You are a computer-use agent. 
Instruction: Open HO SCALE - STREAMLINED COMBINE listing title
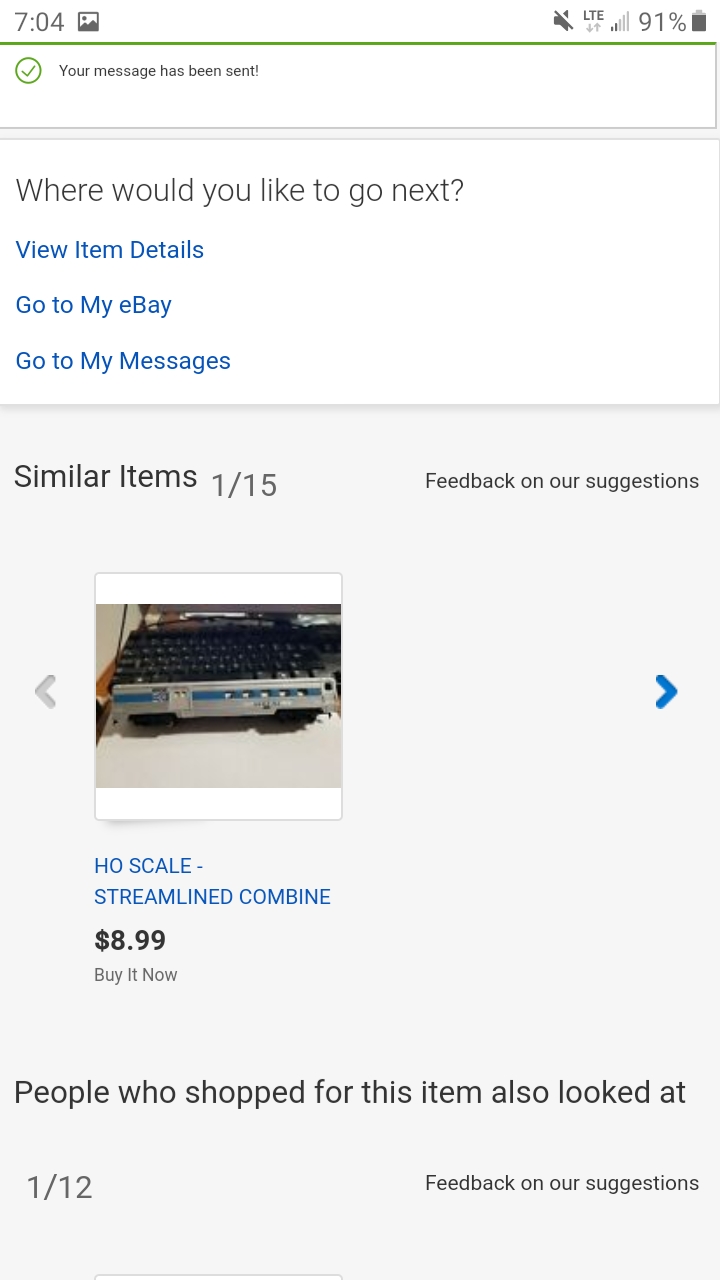tap(212, 881)
